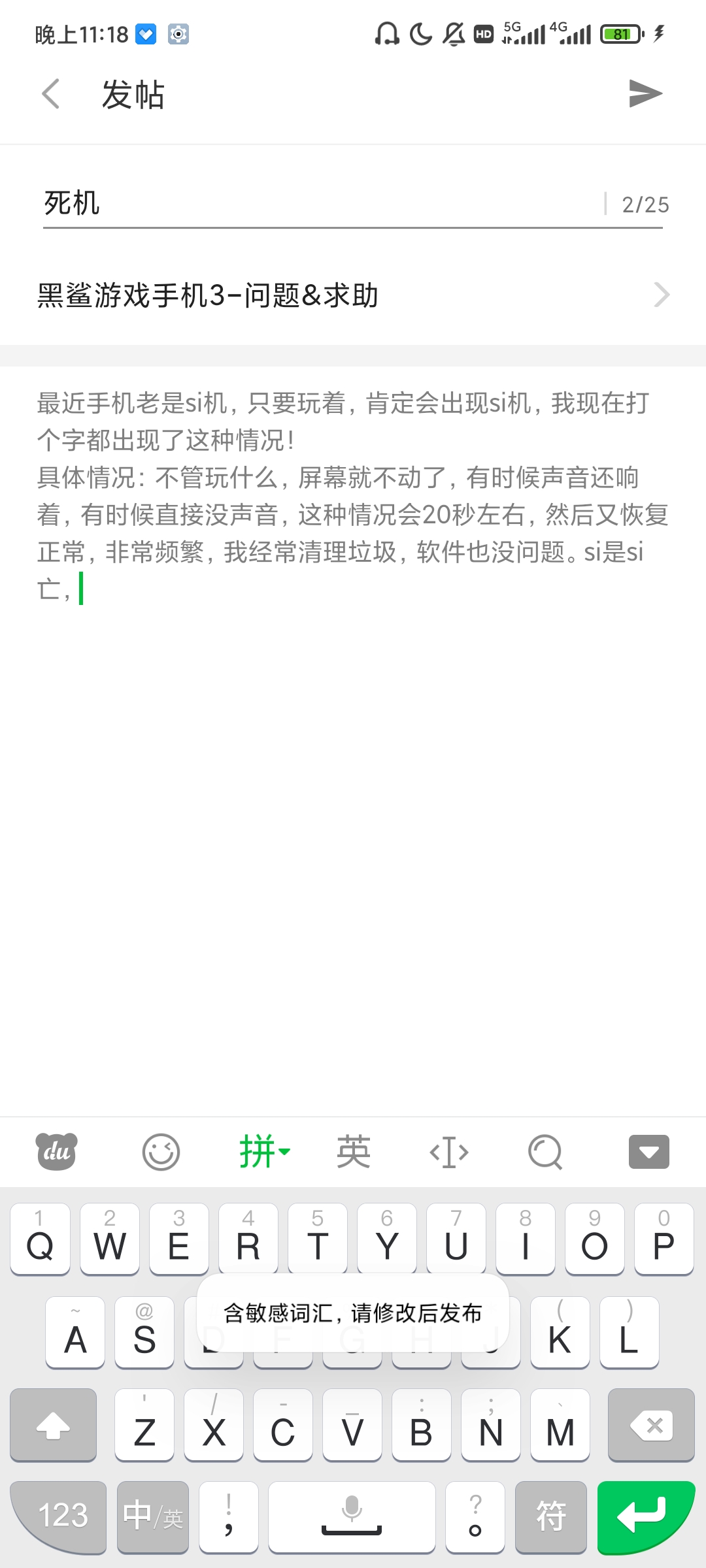Open the emoji panel on the keyboard toolbar
Screen dimensions: 706x1568
(x=161, y=1152)
